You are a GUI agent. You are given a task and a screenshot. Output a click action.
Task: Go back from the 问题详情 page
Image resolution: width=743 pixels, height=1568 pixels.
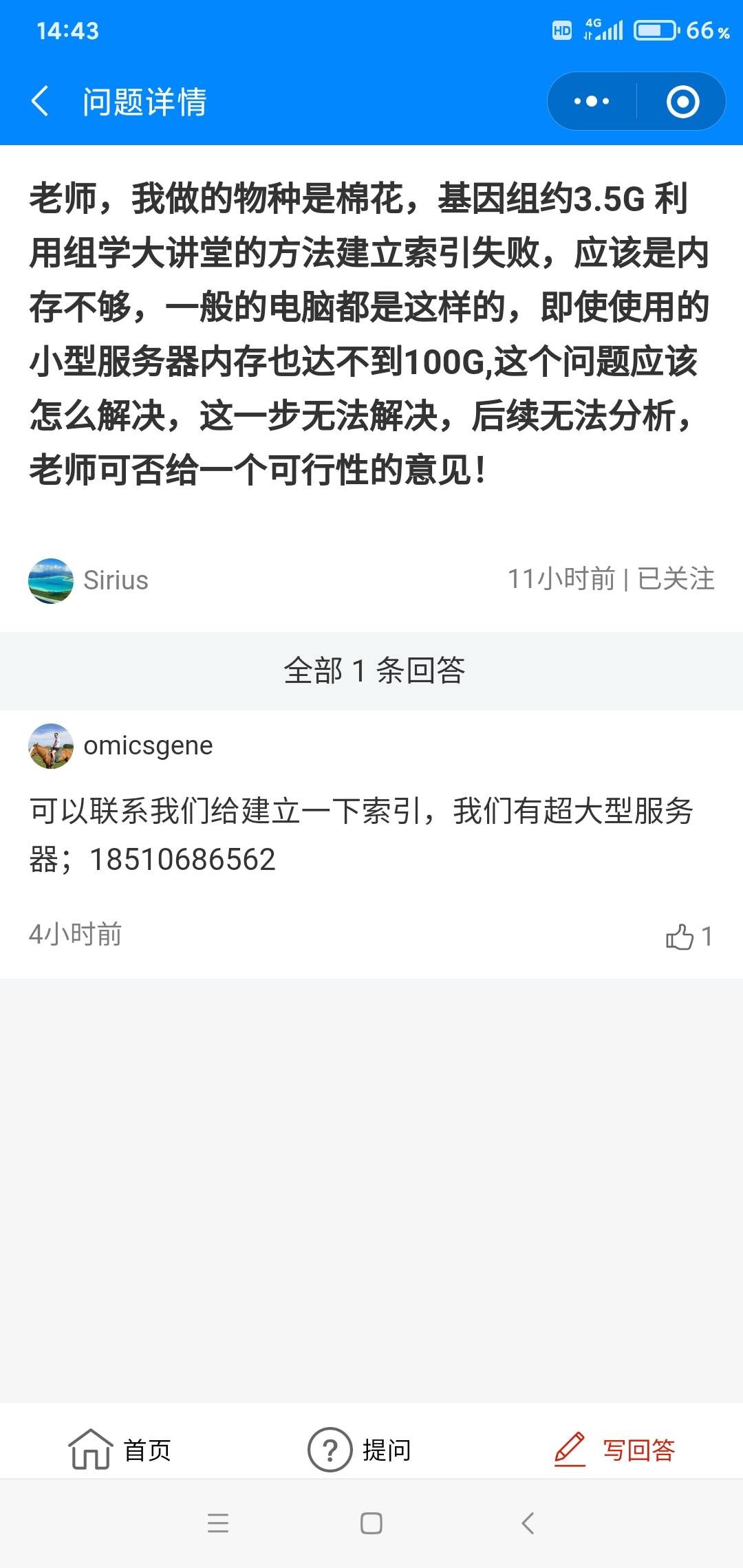[41, 101]
